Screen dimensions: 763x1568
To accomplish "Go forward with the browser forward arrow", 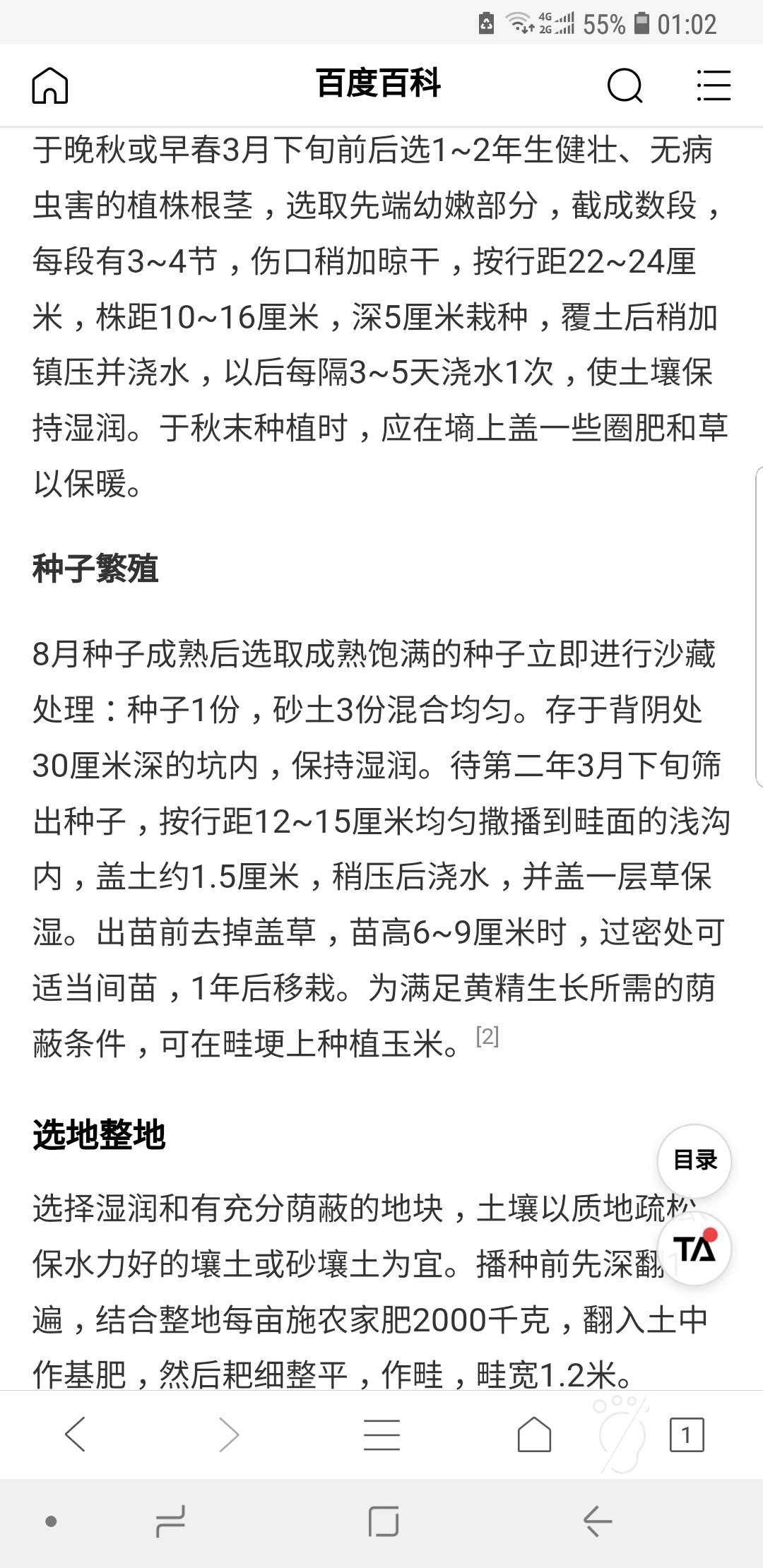I will pos(229,1435).
